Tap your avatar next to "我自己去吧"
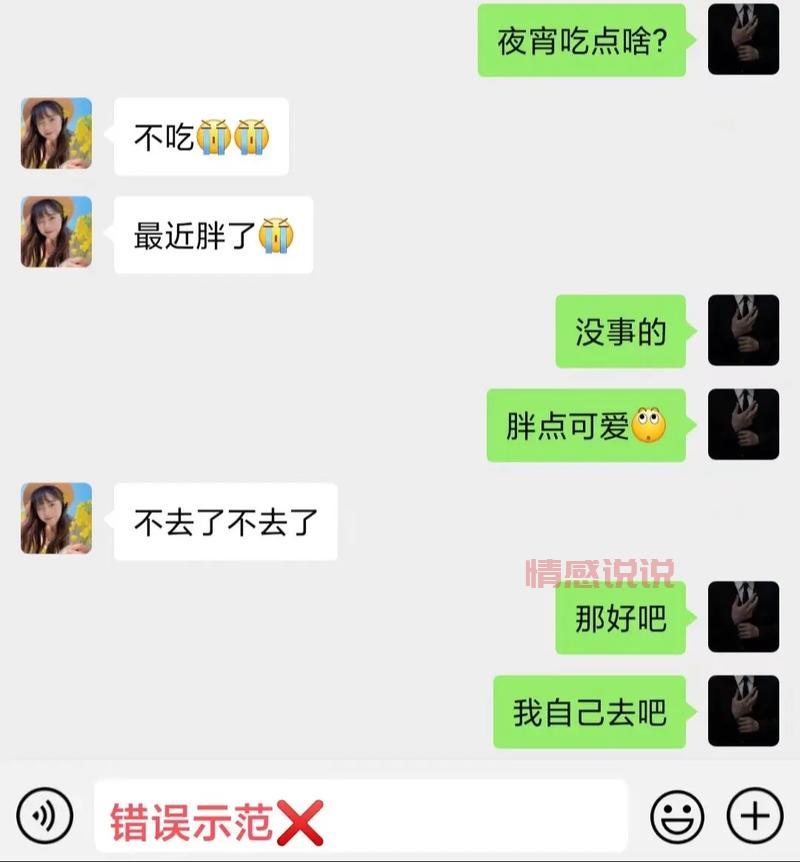Viewport: 800px width, 862px height. 743,712
